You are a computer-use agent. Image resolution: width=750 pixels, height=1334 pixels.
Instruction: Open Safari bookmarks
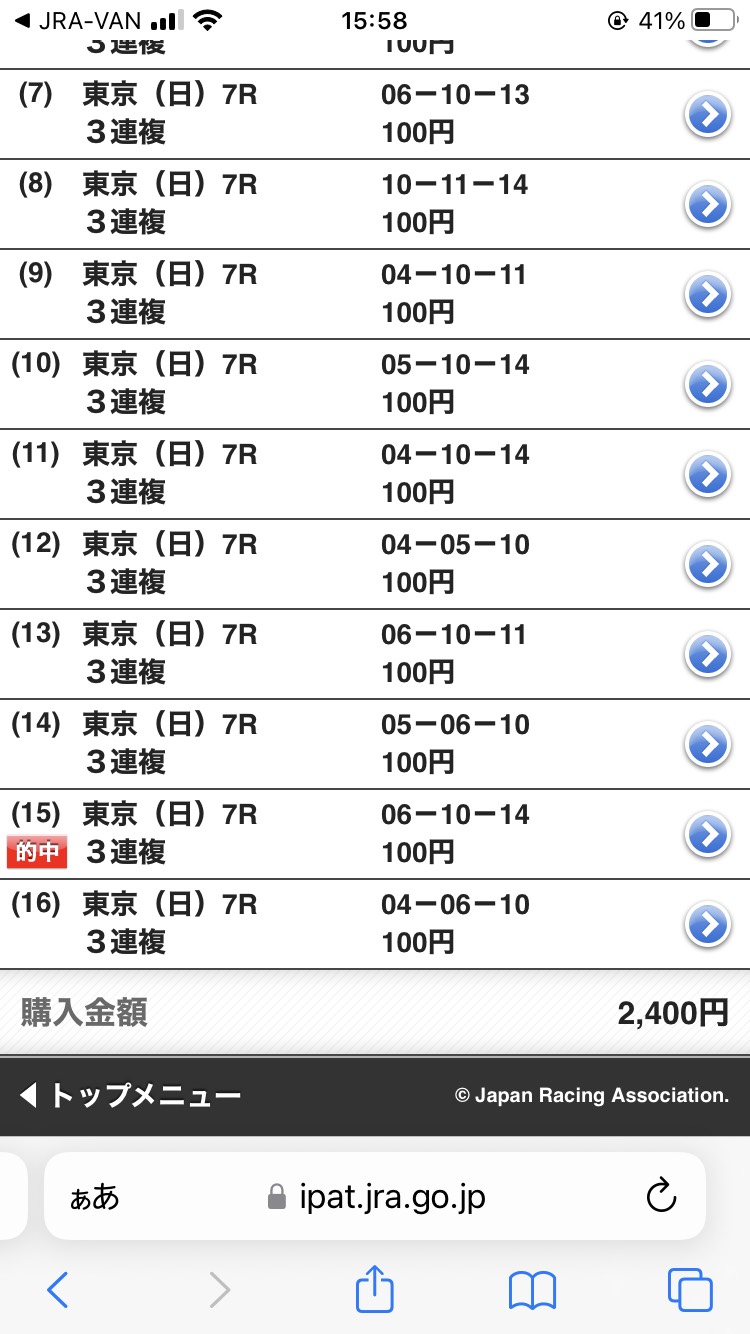point(532,1291)
